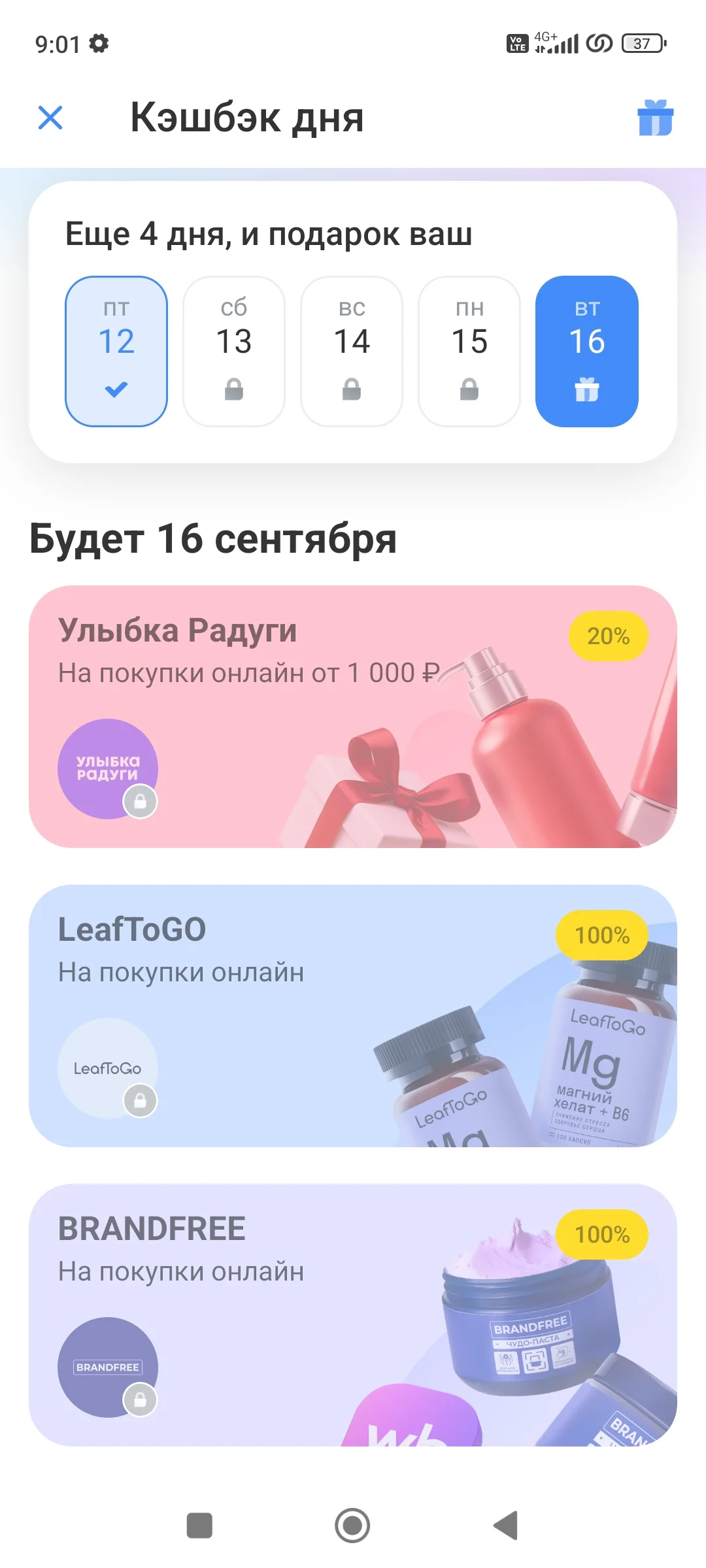Select Tuesday 16 gift day tile

point(587,351)
